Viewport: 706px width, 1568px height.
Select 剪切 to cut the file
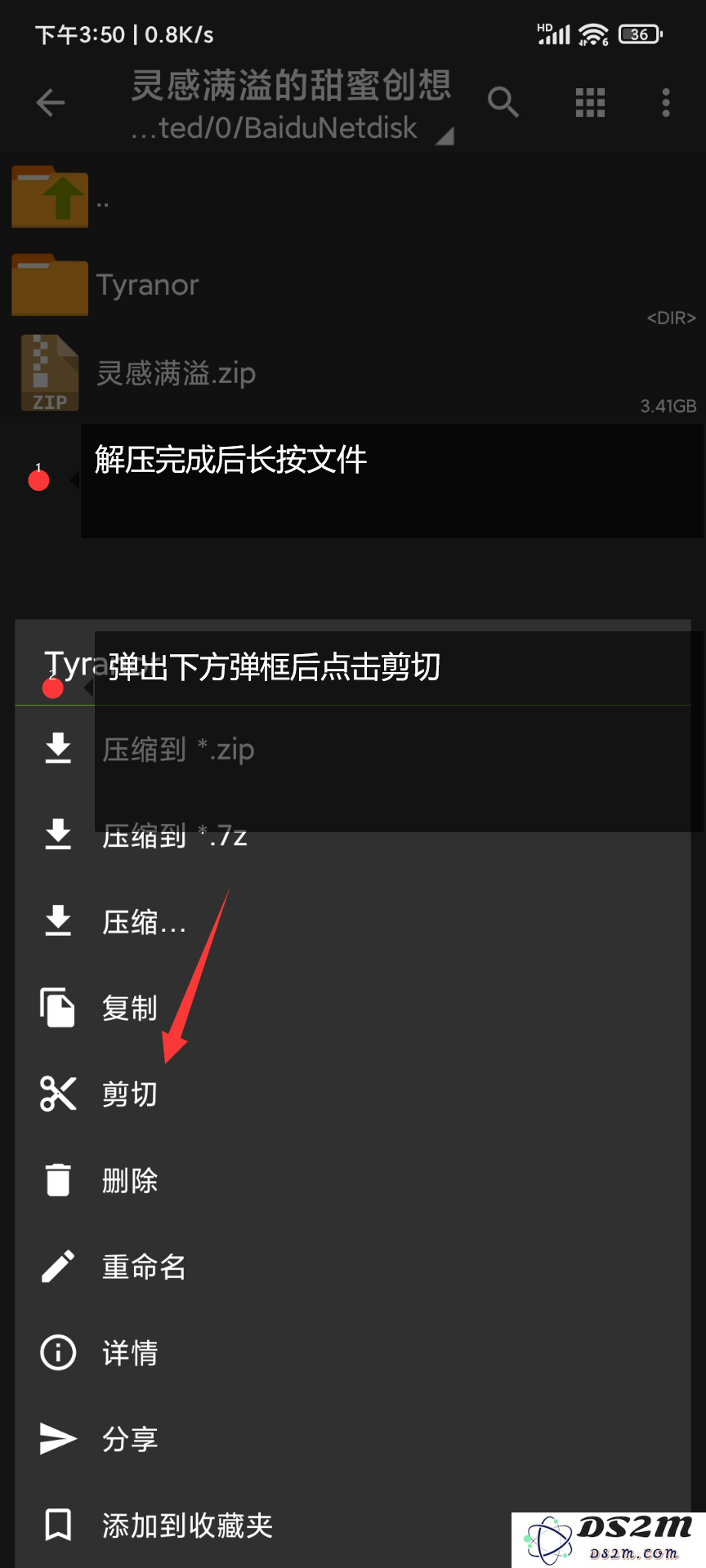click(129, 1094)
